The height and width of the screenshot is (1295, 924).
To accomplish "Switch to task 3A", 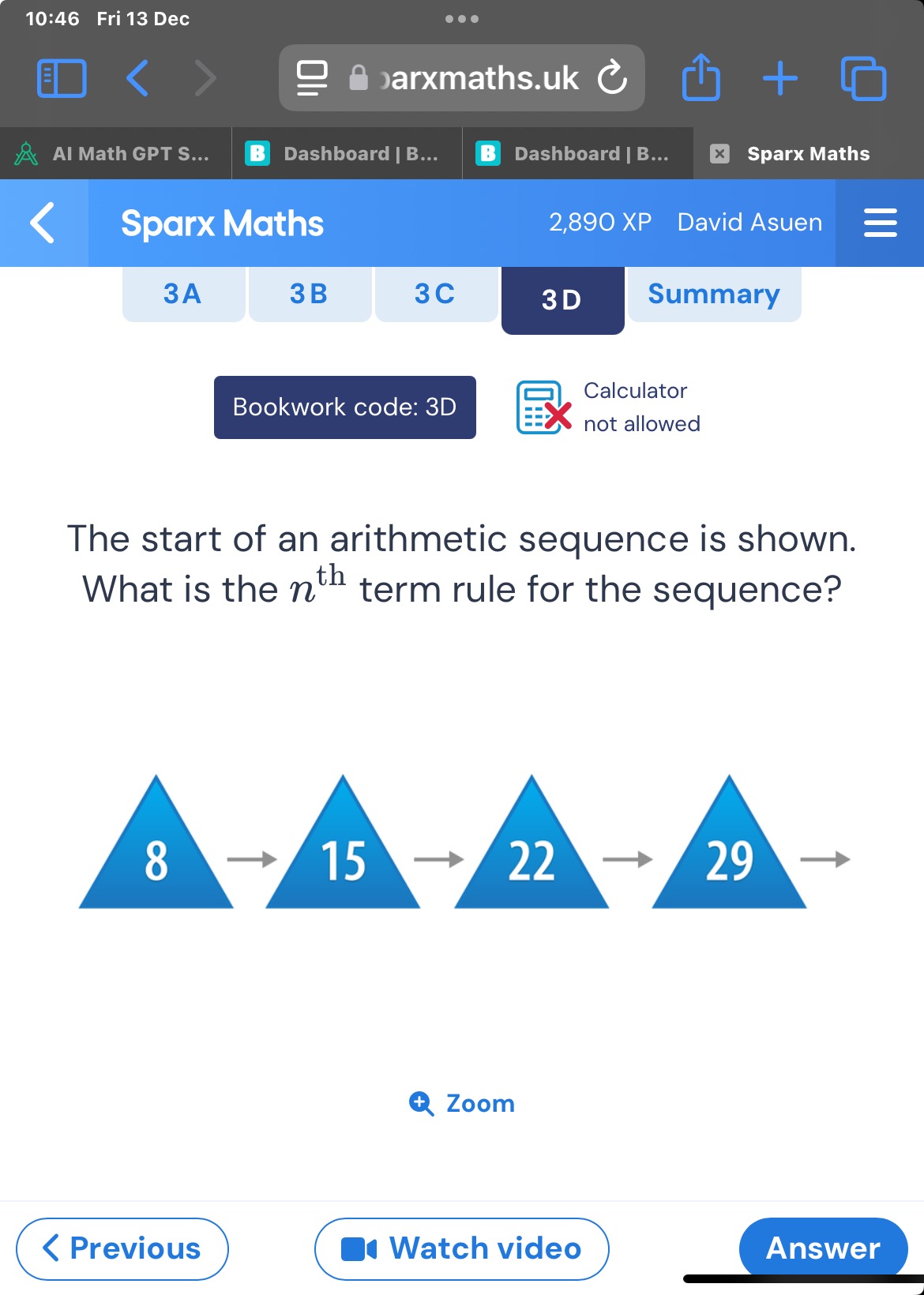I will point(183,294).
